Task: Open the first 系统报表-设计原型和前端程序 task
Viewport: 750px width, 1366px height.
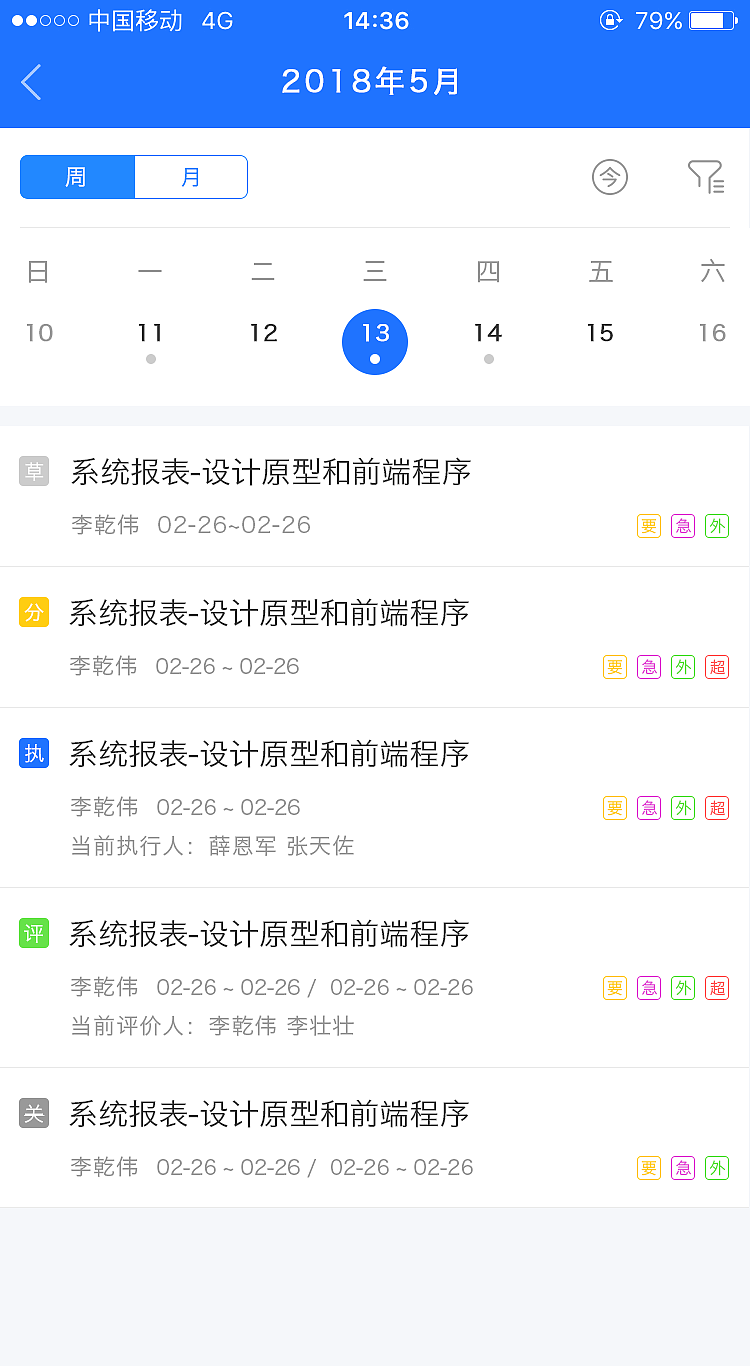Action: pos(270,472)
